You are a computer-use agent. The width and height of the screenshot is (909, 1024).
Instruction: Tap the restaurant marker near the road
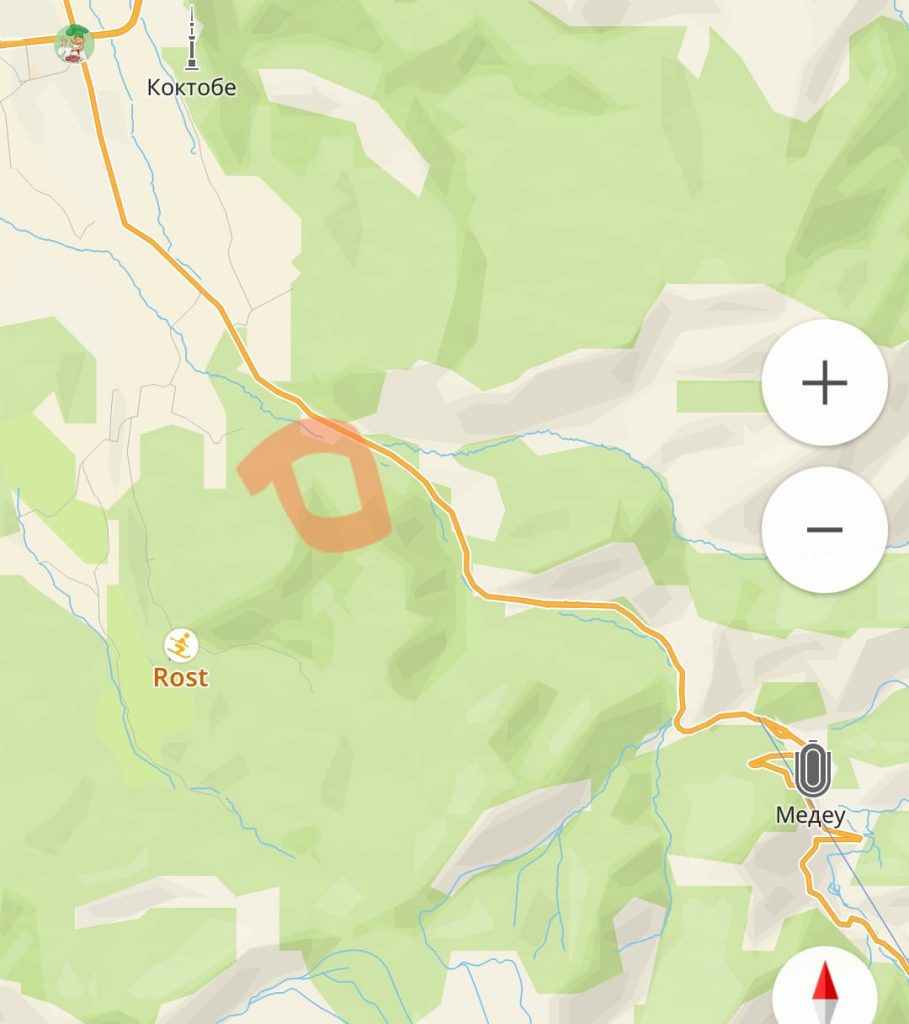click(74, 43)
